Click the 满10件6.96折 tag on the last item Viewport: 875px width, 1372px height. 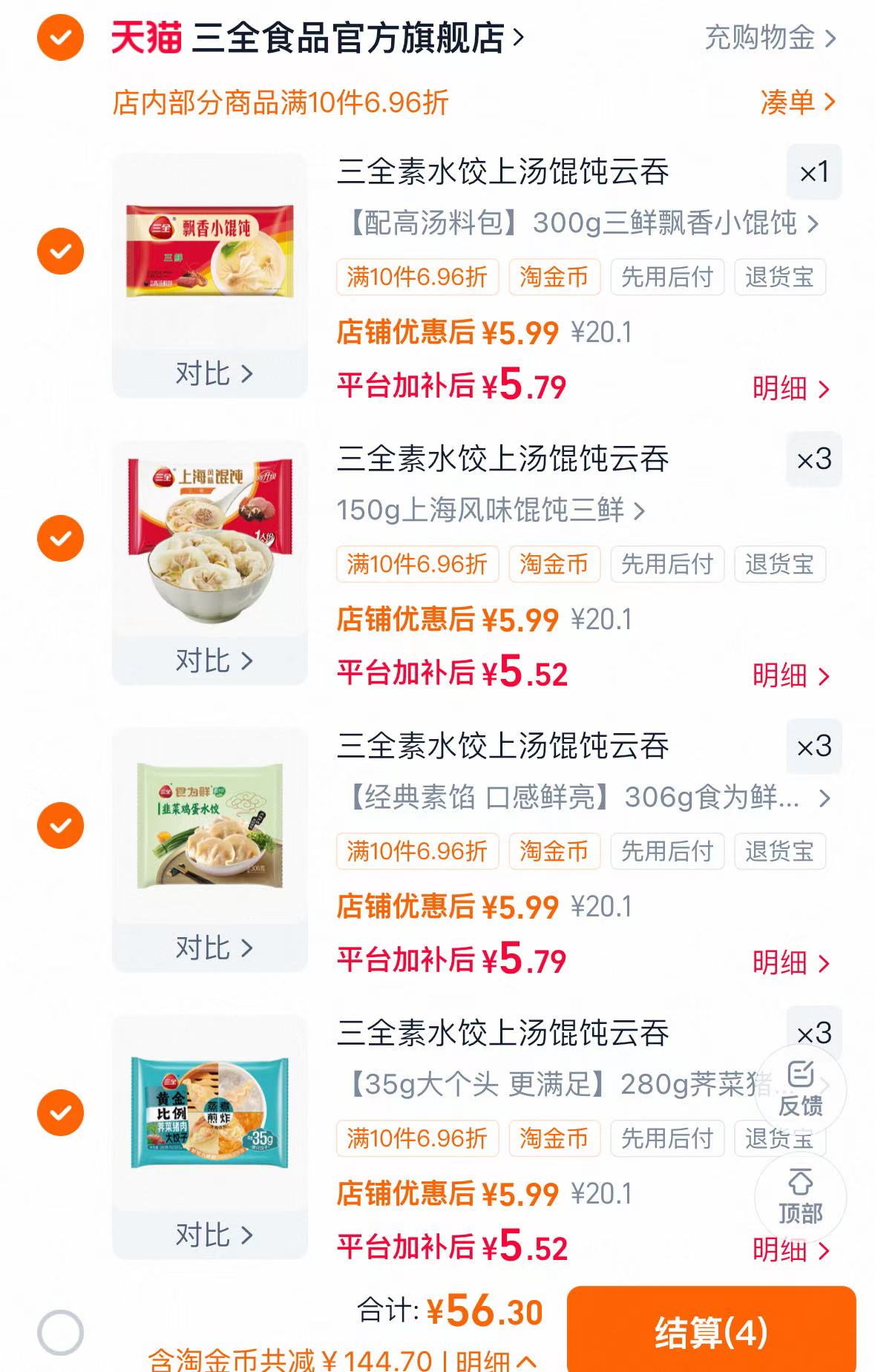click(418, 1138)
